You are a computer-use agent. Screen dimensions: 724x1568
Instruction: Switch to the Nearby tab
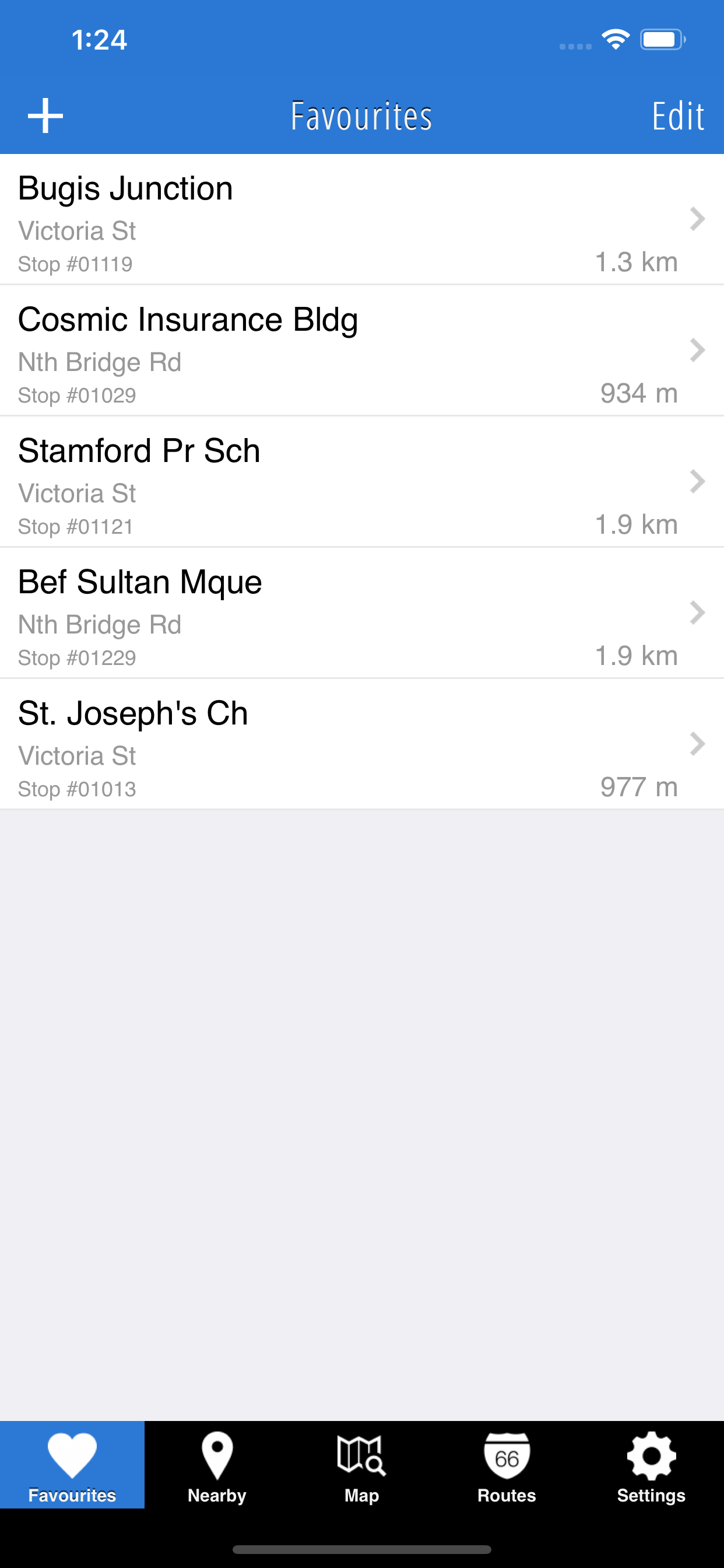pos(217,1467)
